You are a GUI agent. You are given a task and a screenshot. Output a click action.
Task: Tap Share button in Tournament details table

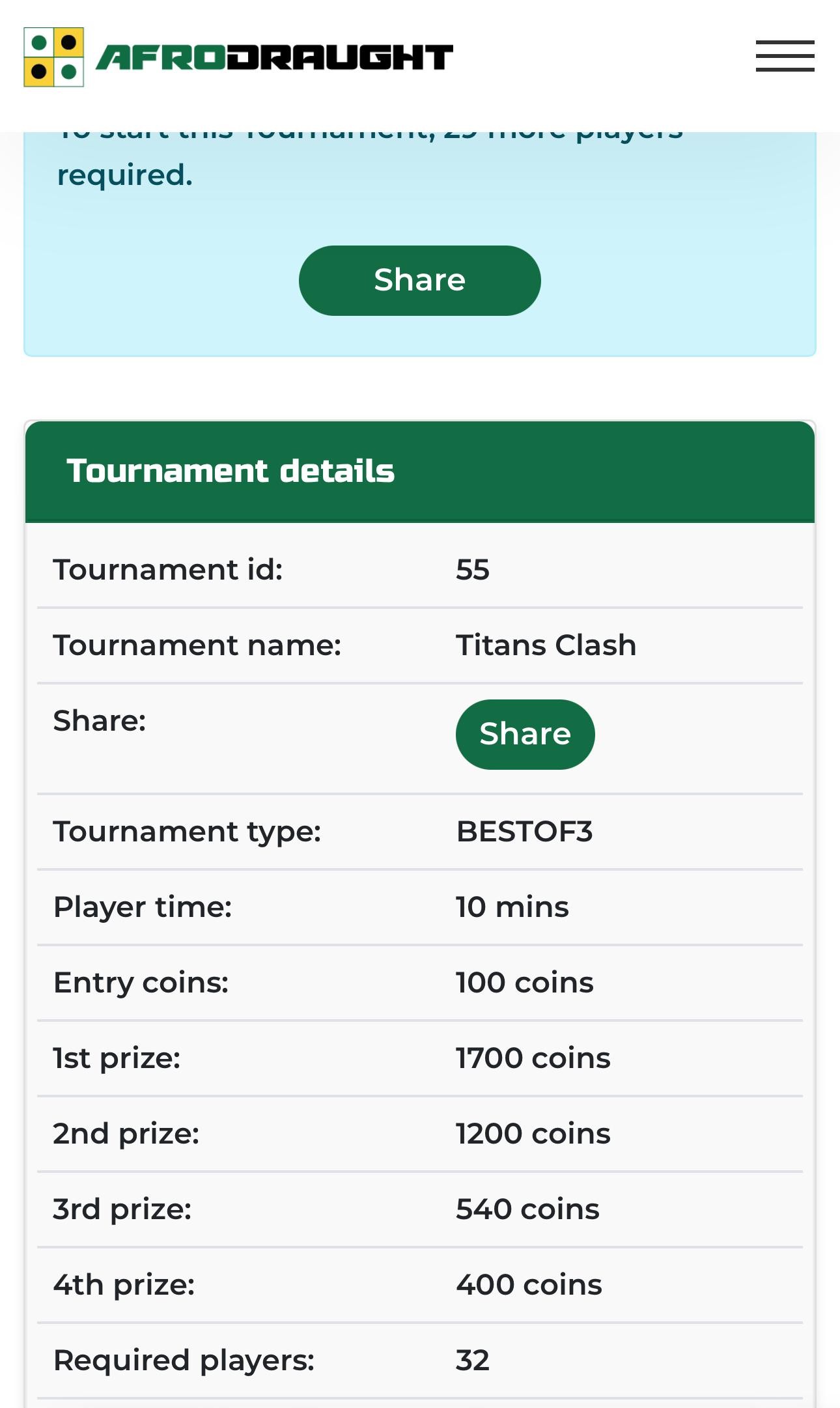coord(525,734)
